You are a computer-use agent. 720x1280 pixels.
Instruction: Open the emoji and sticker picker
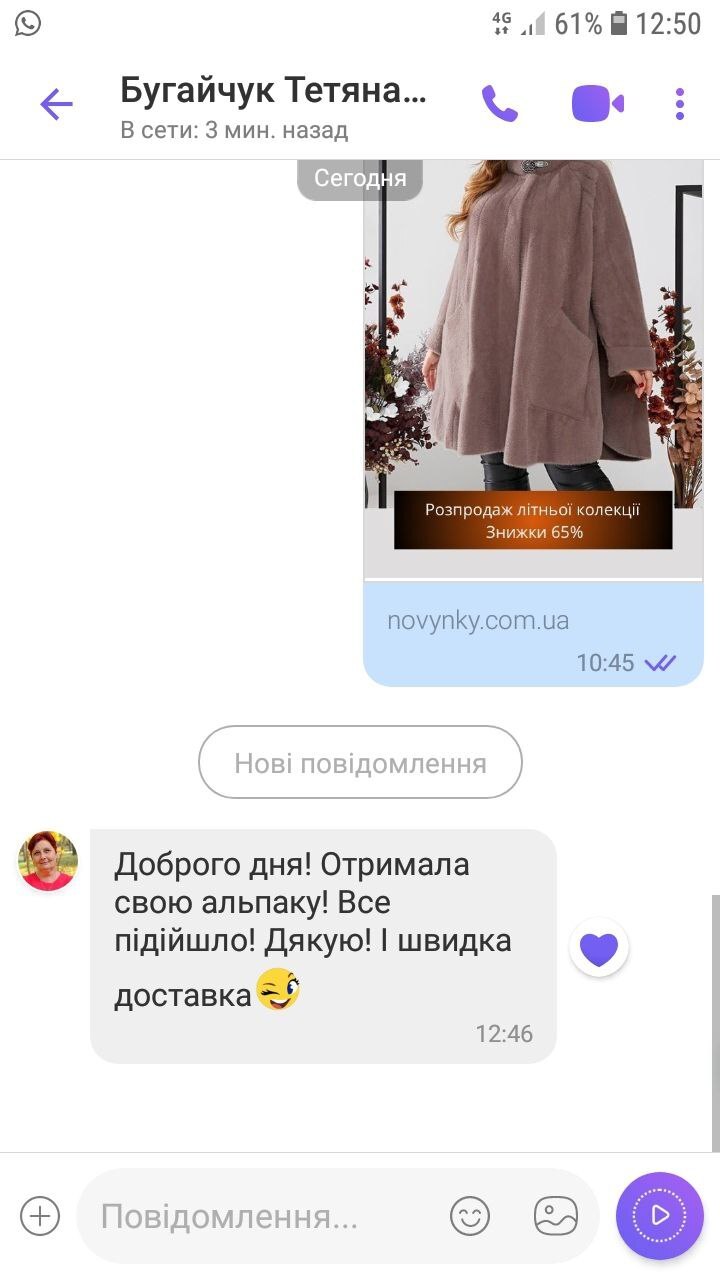(470, 1217)
